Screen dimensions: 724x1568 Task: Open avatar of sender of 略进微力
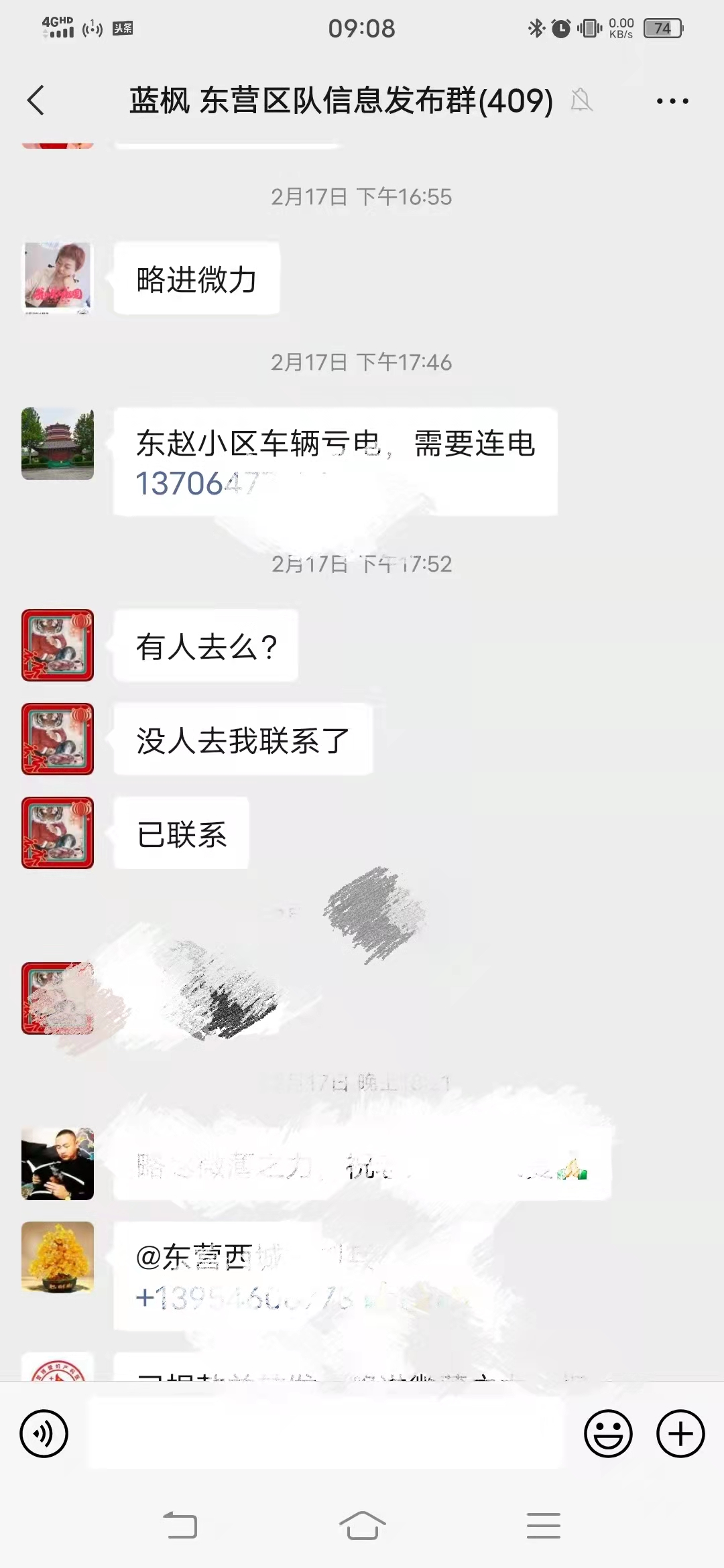click(58, 278)
